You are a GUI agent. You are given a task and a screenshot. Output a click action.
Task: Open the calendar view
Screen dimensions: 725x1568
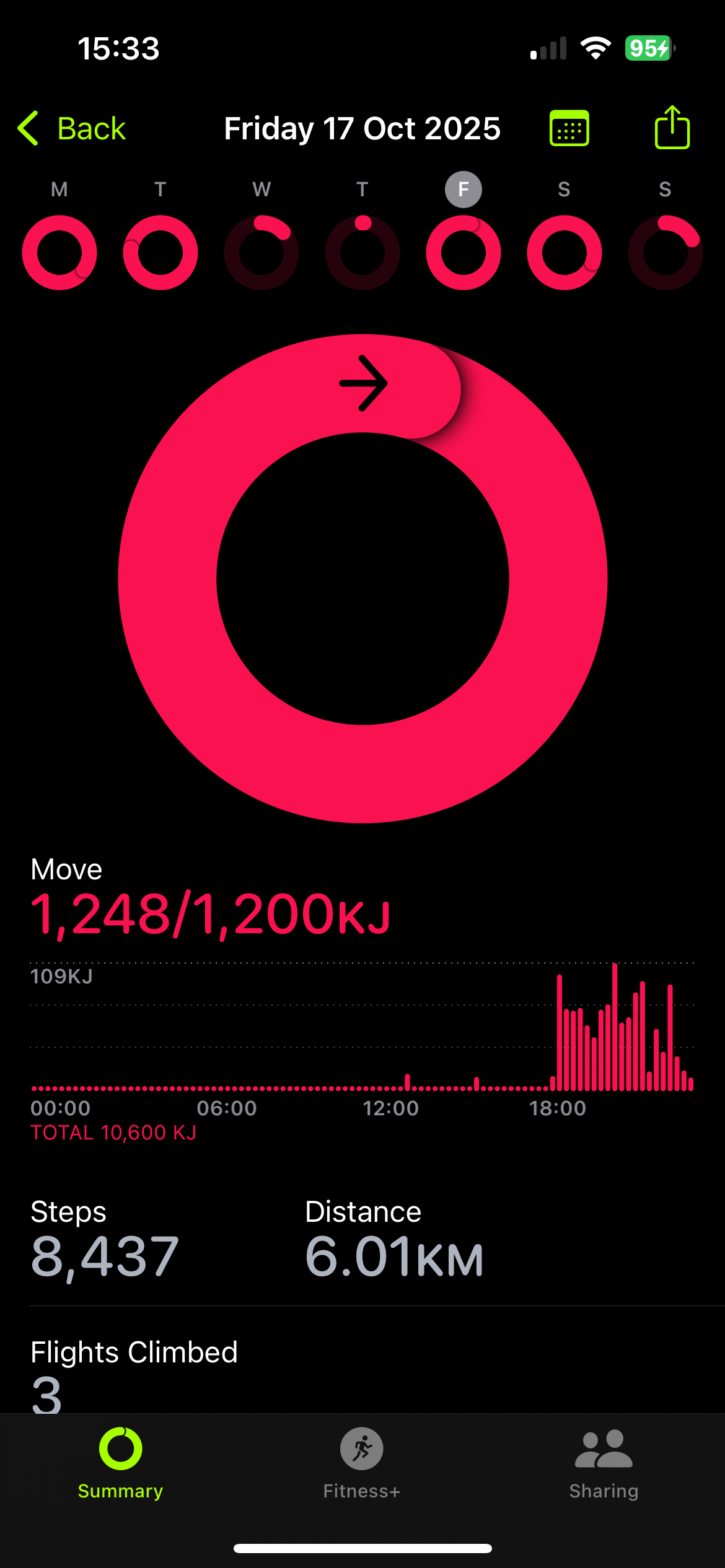569,129
